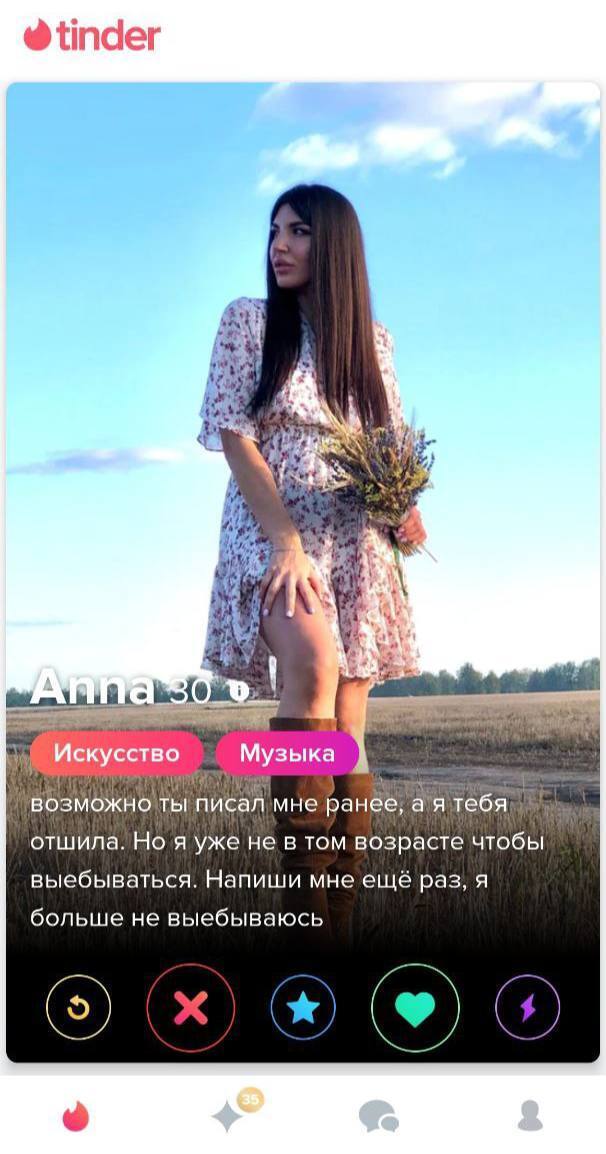Open the sparkle tab with 35 badge
Viewport: 606px width, 1154px height.
point(229,1116)
